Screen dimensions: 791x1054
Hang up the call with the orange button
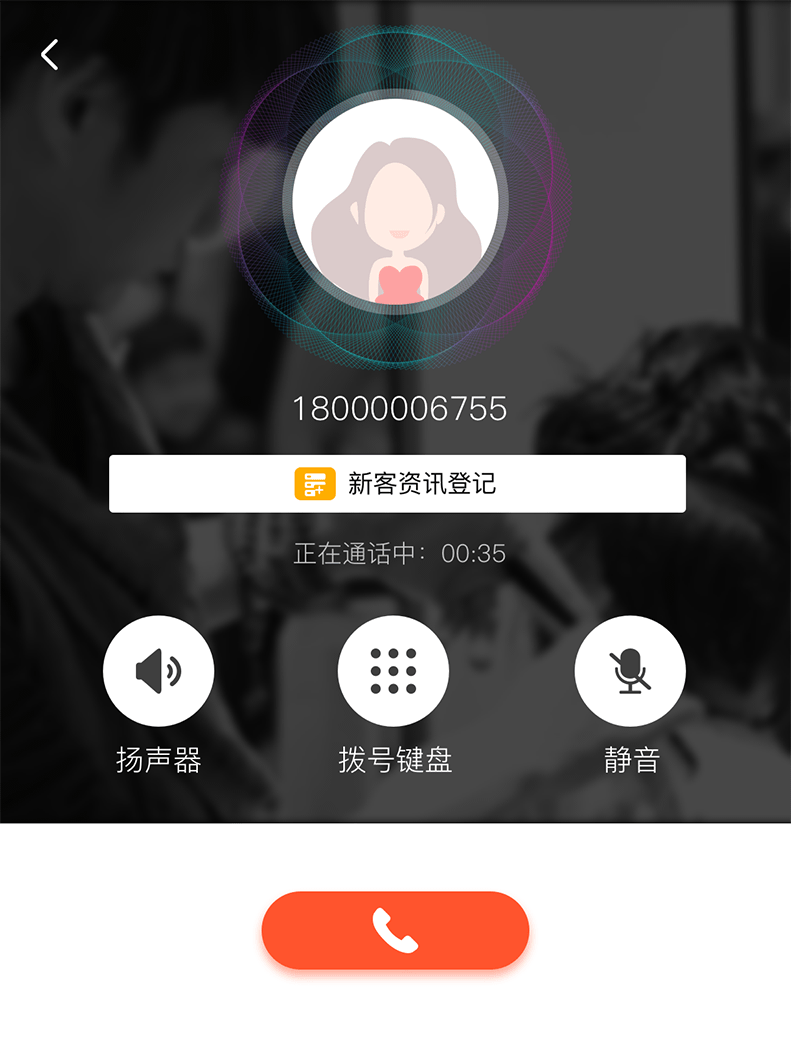point(395,930)
